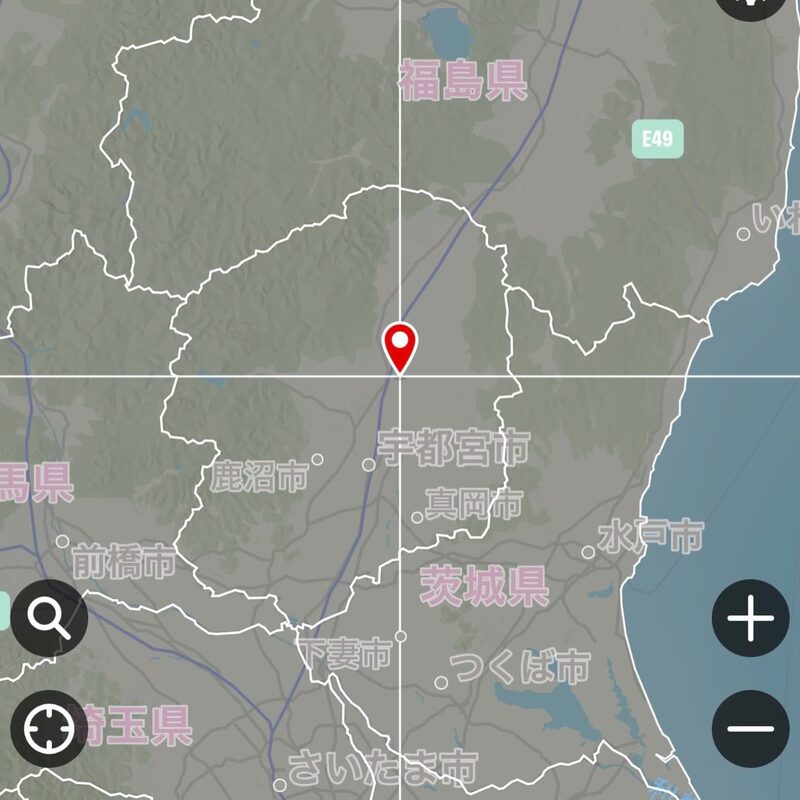
Task: Tap the red location pin marker
Action: coord(400,346)
